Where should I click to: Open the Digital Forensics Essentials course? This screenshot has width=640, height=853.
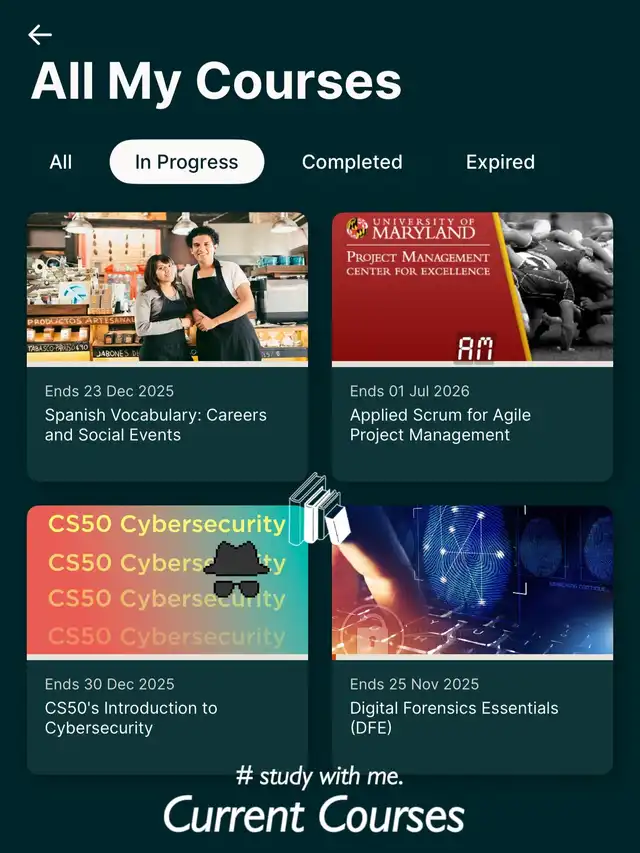472,640
